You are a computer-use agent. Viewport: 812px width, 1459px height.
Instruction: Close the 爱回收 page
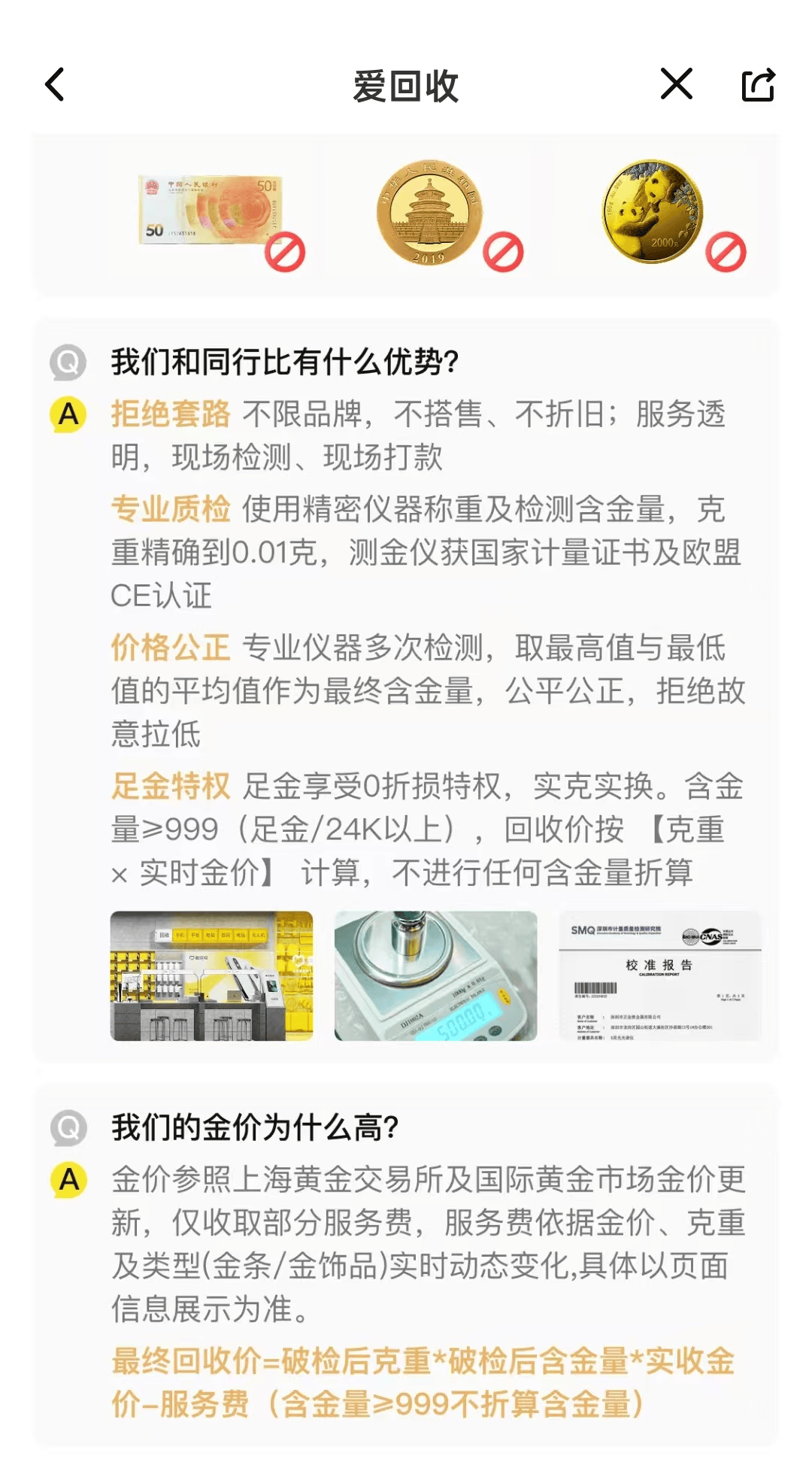(x=676, y=83)
